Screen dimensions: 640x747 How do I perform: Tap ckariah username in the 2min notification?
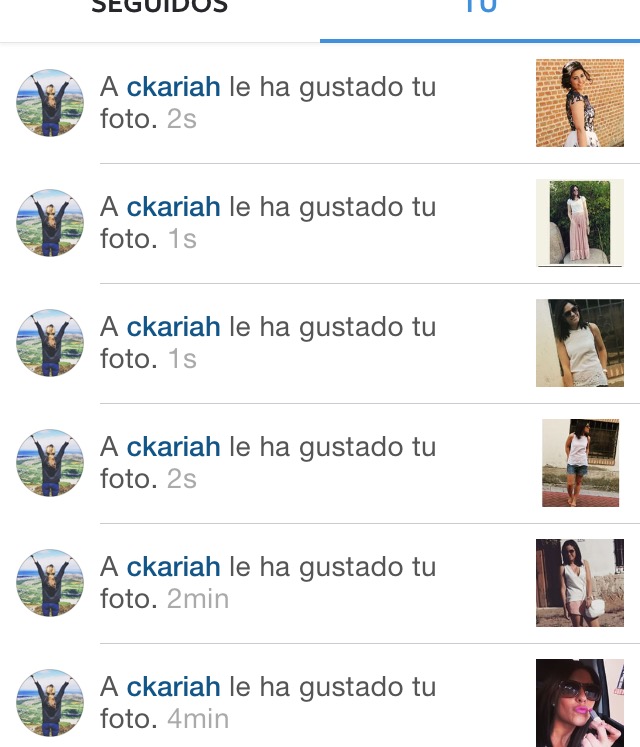coord(173,567)
